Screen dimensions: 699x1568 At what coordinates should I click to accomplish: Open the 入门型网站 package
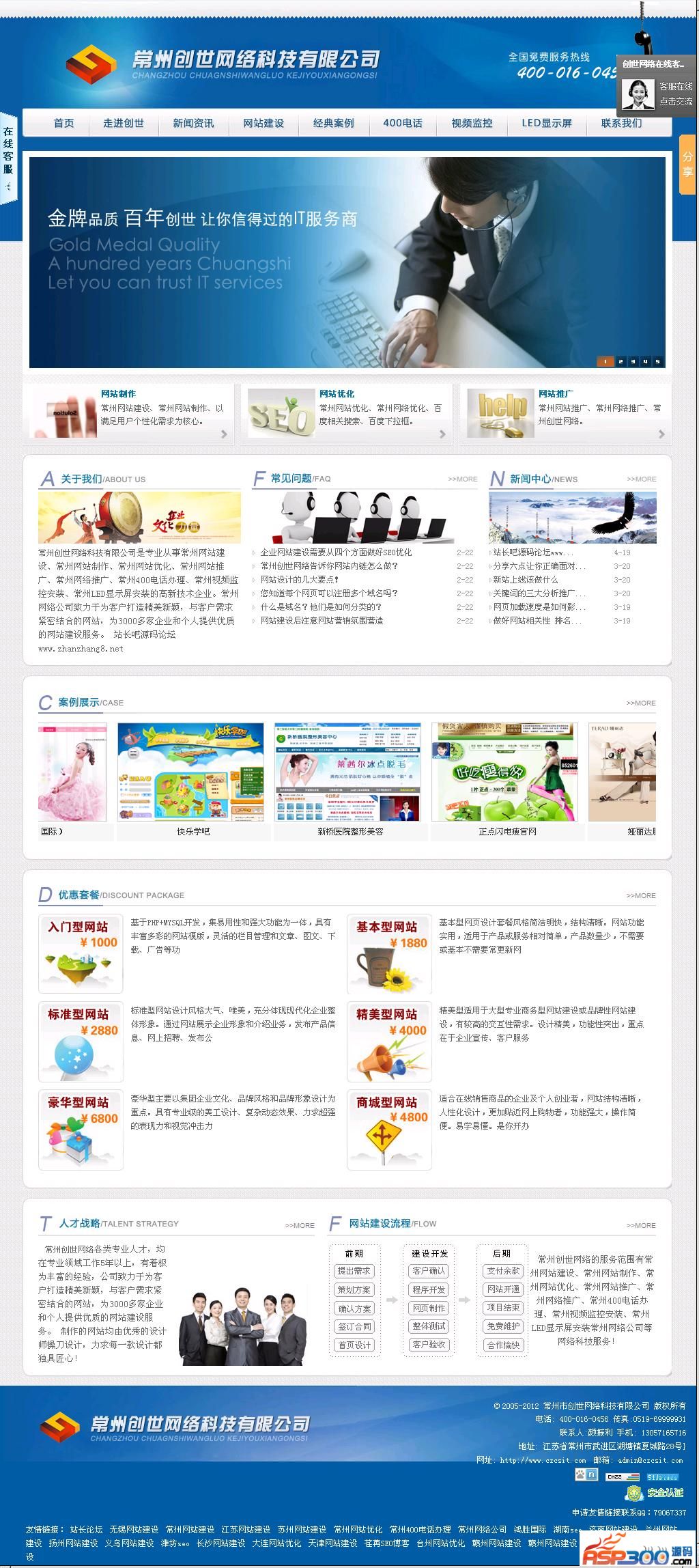[81, 954]
